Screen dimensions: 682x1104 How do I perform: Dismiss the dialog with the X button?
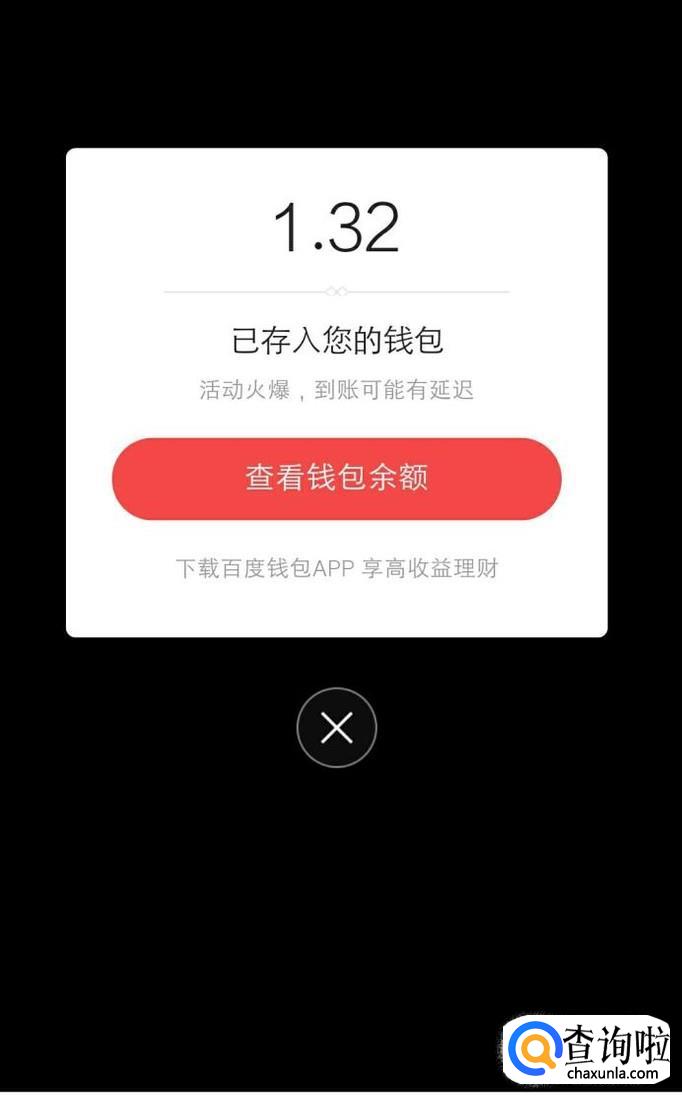(x=336, y=727)
